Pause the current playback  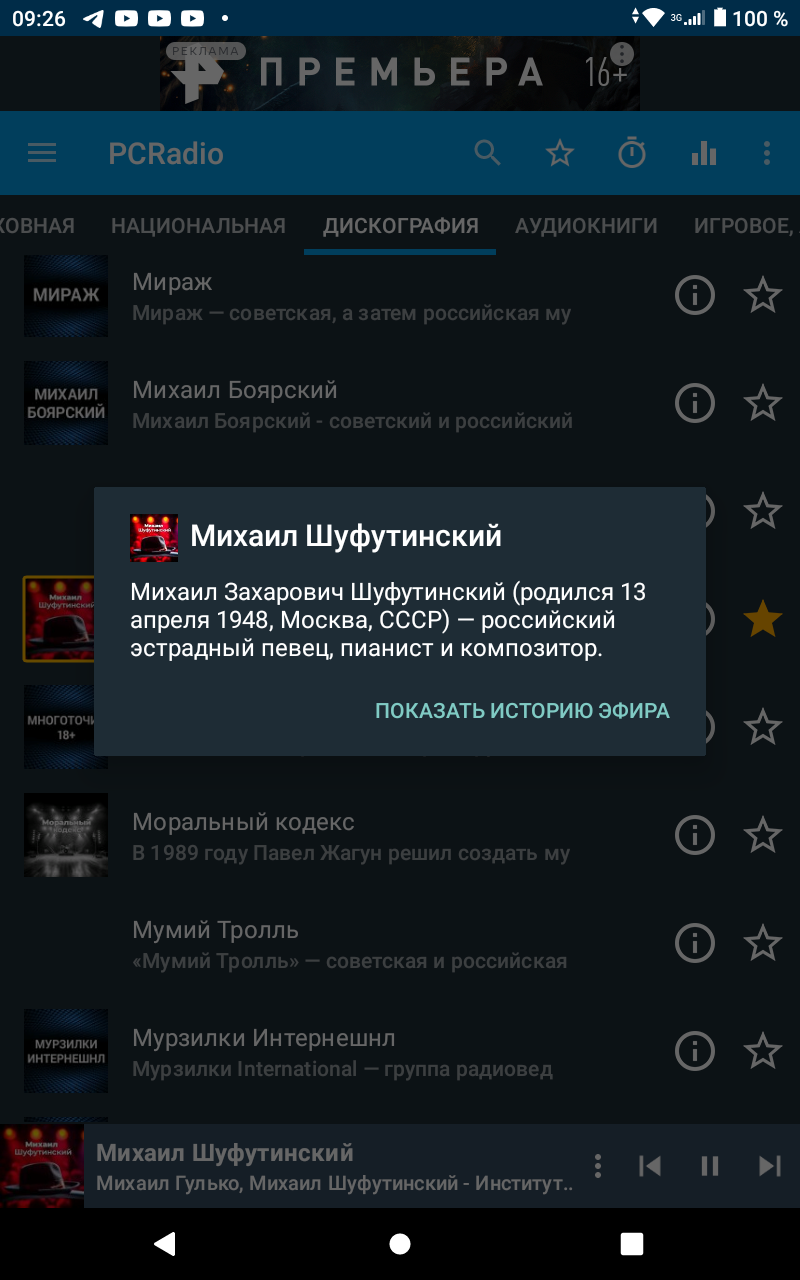(x=710, y=1166)
